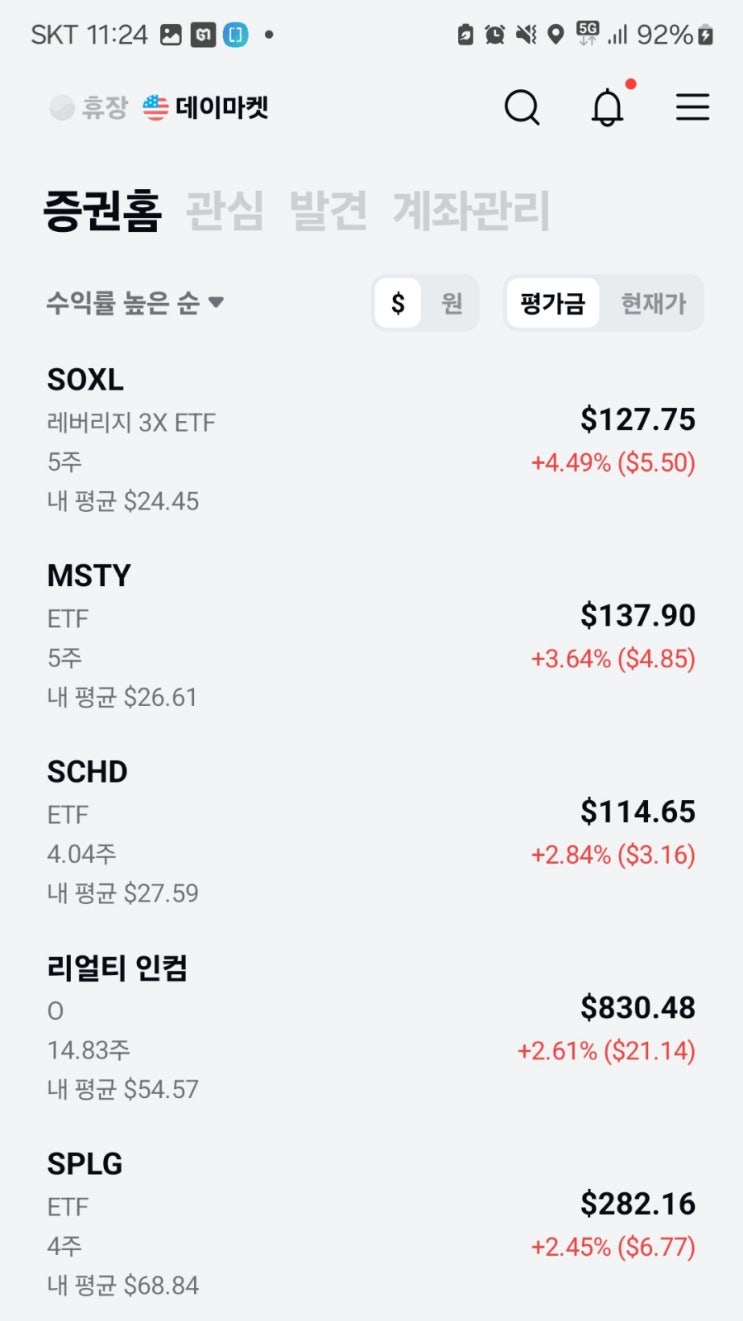Select the 증권홈 tab

(x=102, y=211)
